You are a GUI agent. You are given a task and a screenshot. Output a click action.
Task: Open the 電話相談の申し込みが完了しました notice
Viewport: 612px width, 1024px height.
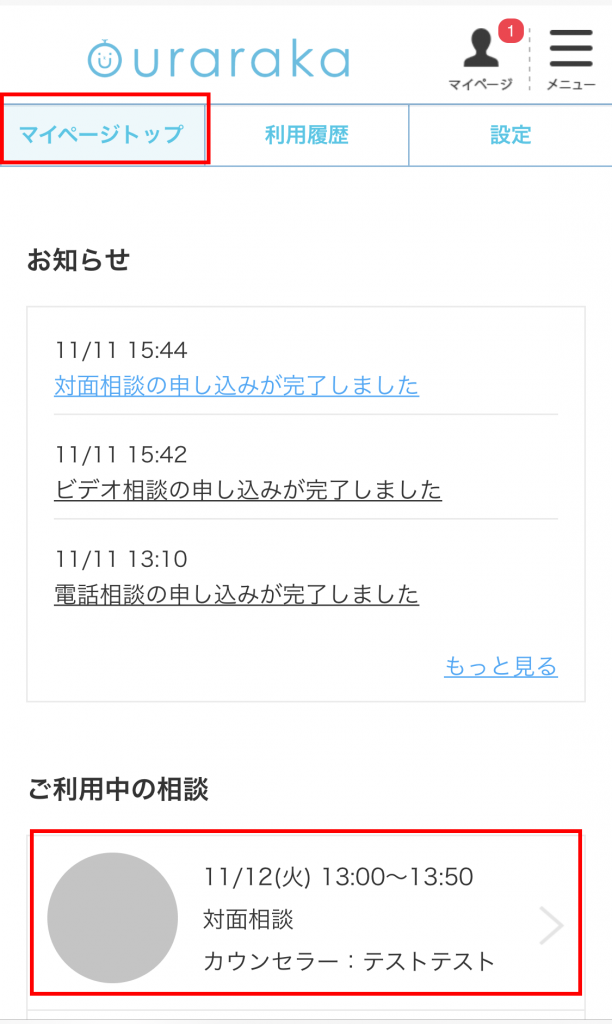pyautogui.click(x=236, y=594)
